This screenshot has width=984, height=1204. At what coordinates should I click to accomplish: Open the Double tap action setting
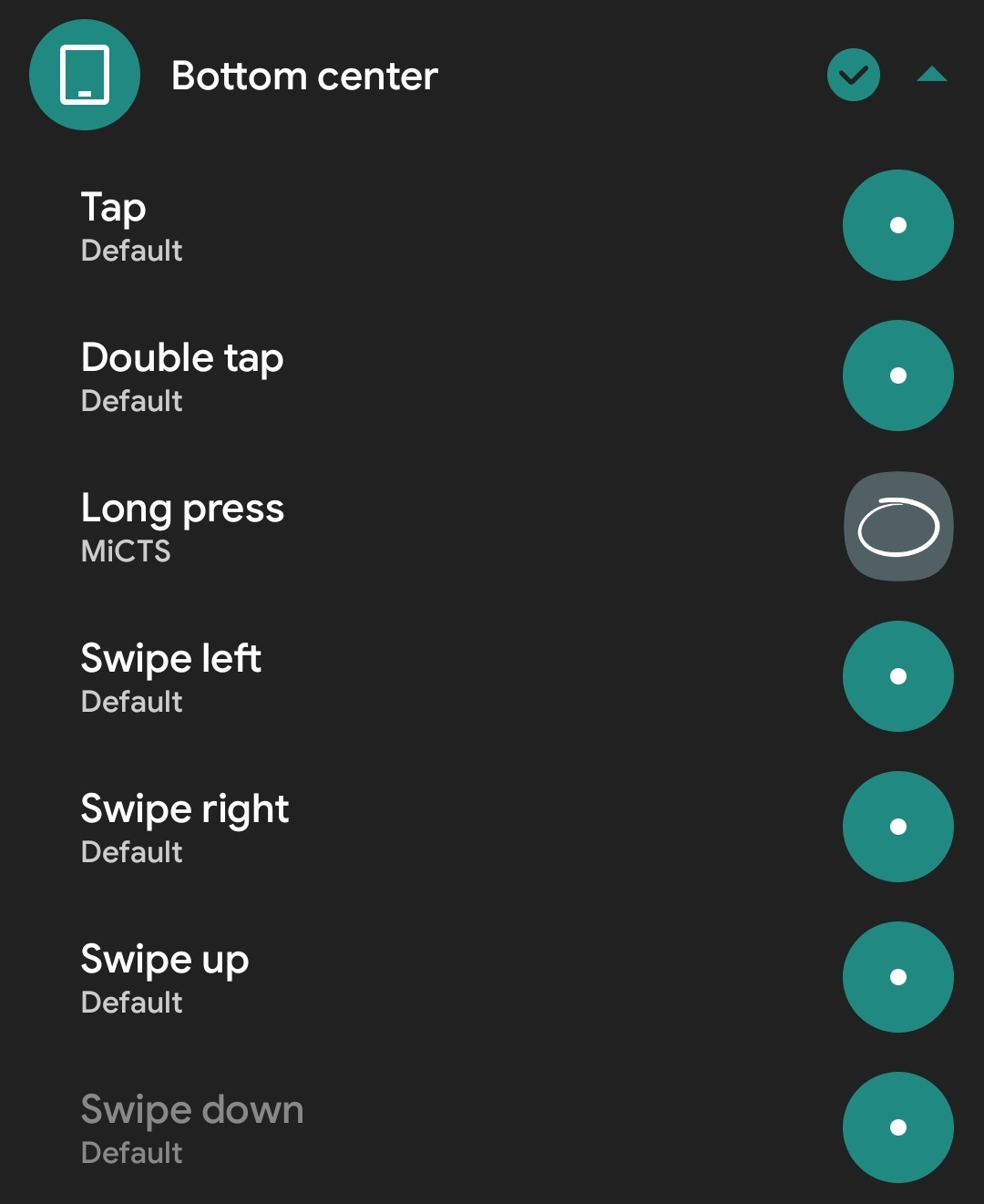coord(456,376)
